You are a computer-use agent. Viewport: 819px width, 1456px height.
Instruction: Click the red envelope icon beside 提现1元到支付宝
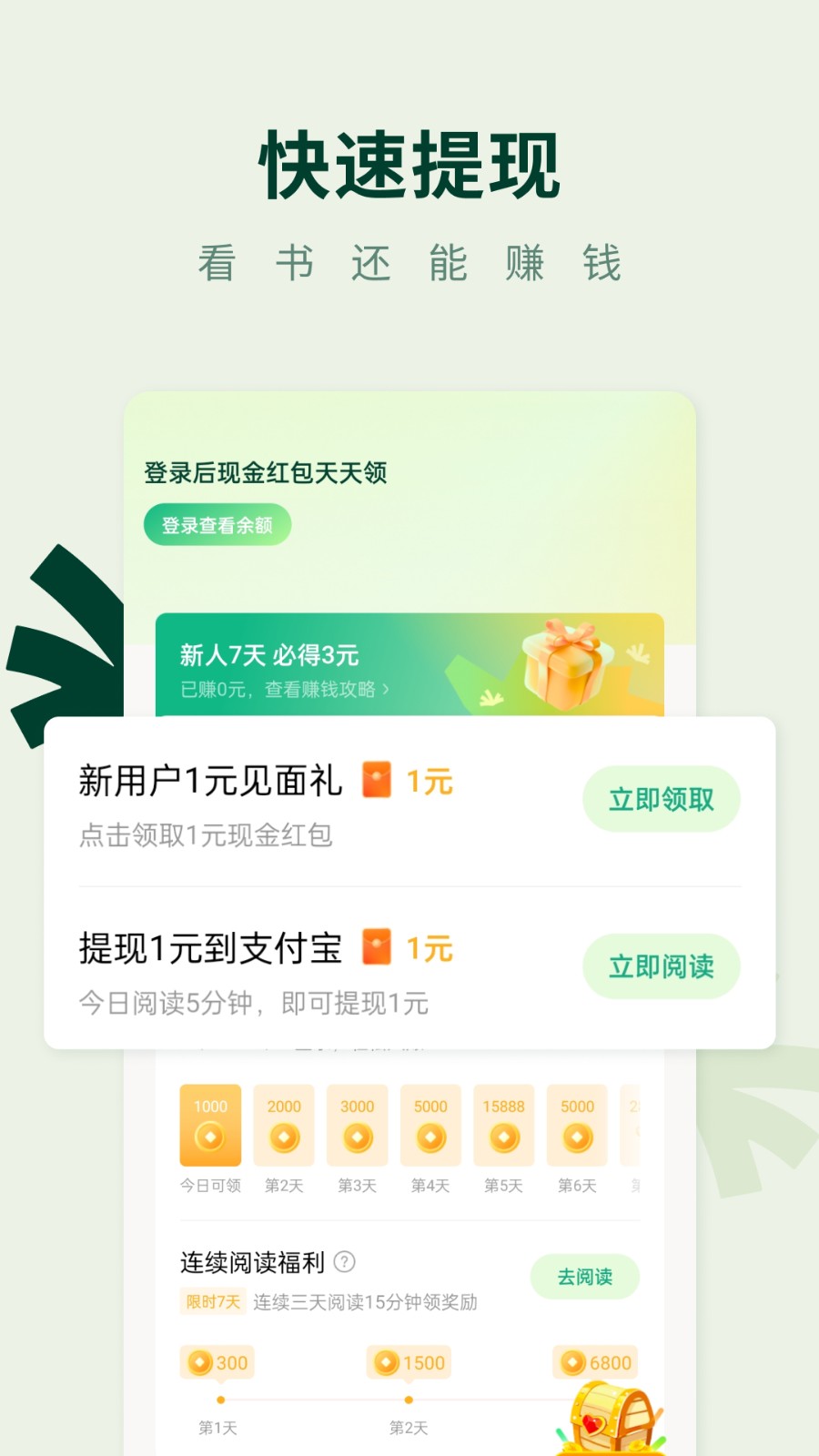tap(375, 948)
